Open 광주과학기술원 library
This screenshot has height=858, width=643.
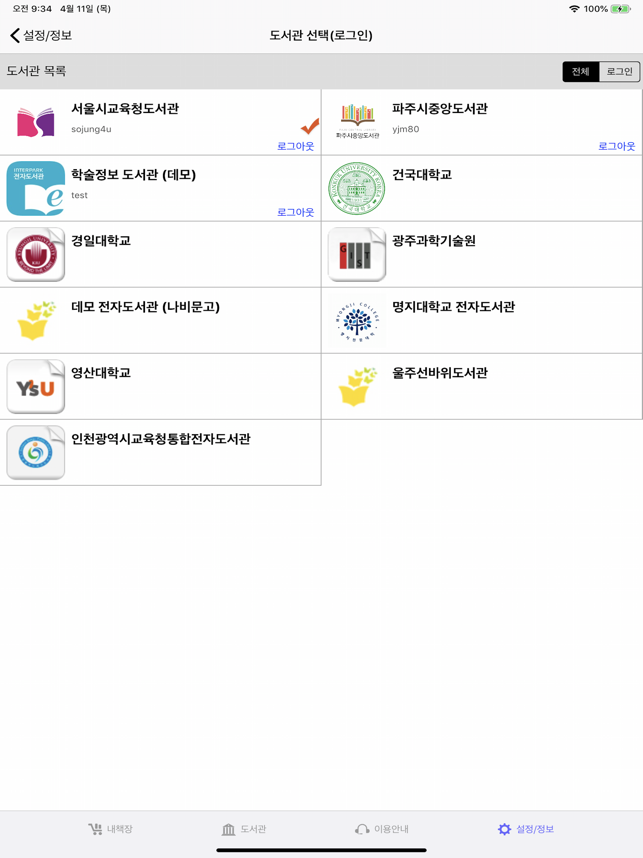click(x=482, y=254)
